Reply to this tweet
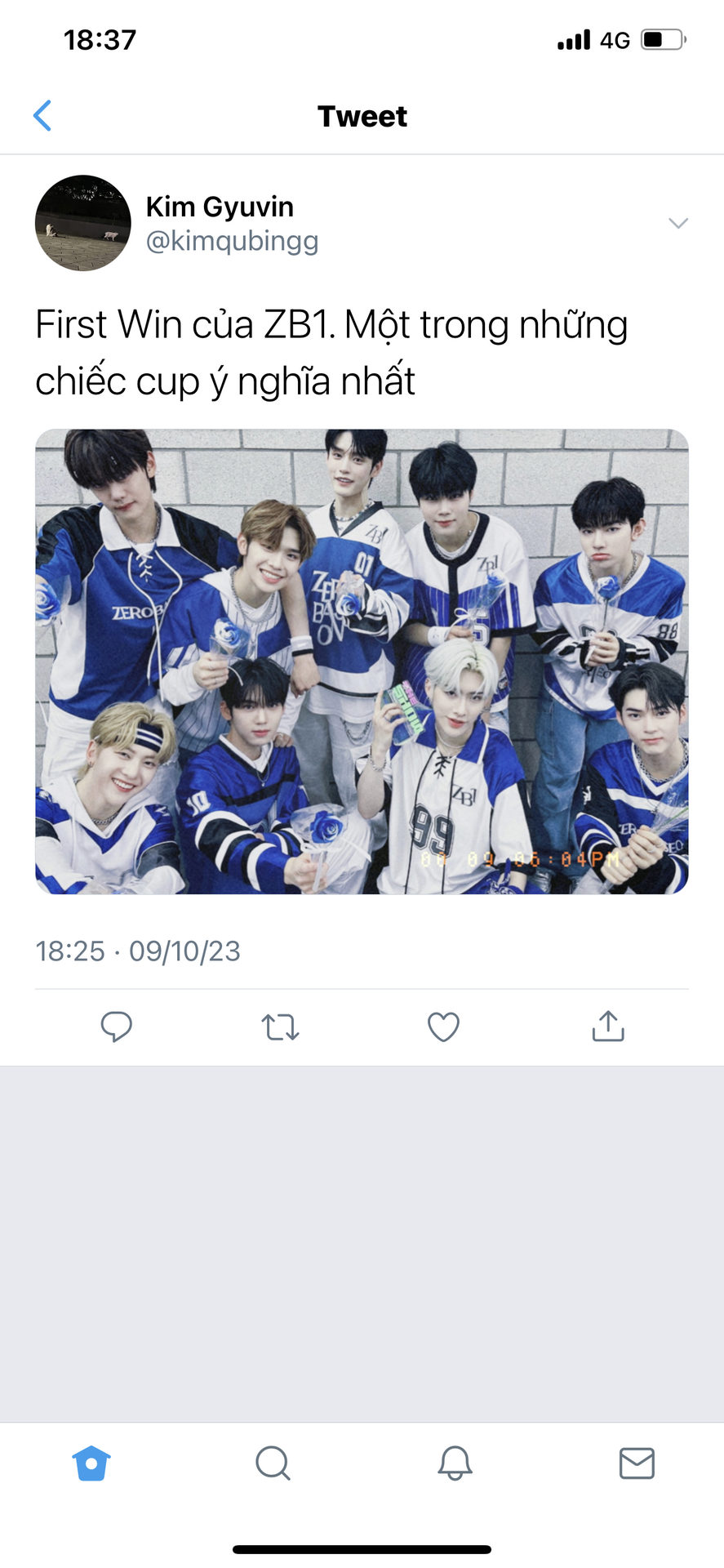Screen dimensions: 724x1568 [x=117, y=1027]
